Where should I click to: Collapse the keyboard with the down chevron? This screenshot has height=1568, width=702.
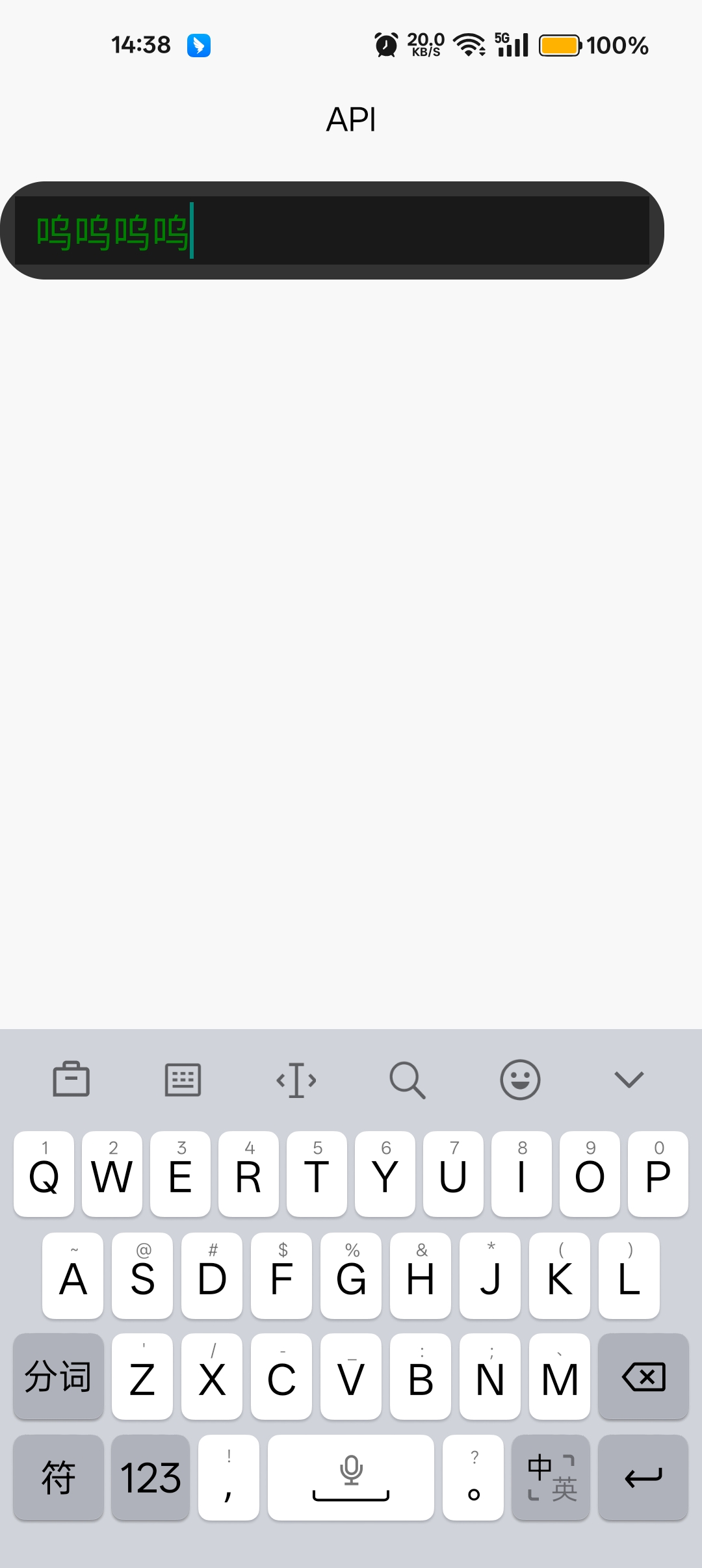pyautogui.click(x=629, y=1080)
